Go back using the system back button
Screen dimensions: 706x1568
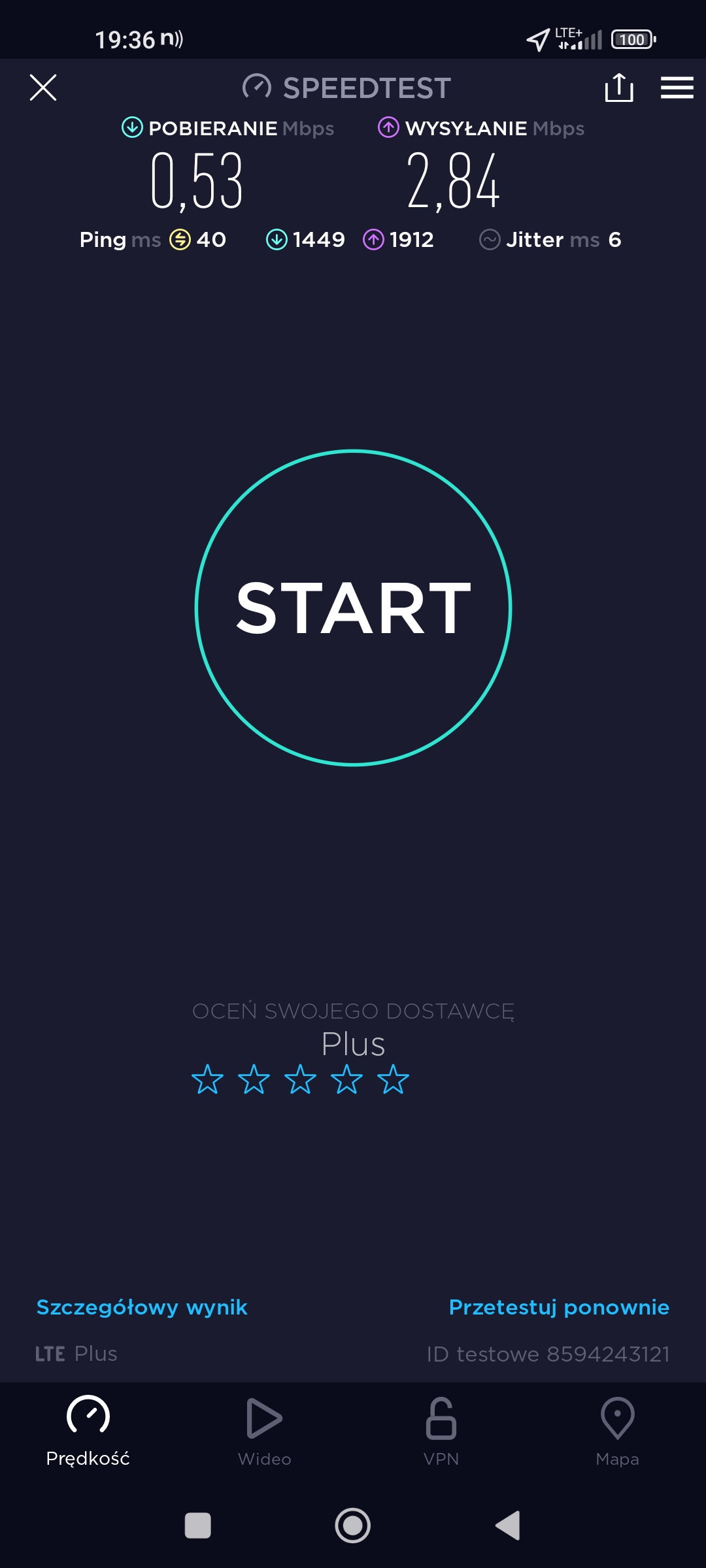[x=508, y=1526]
